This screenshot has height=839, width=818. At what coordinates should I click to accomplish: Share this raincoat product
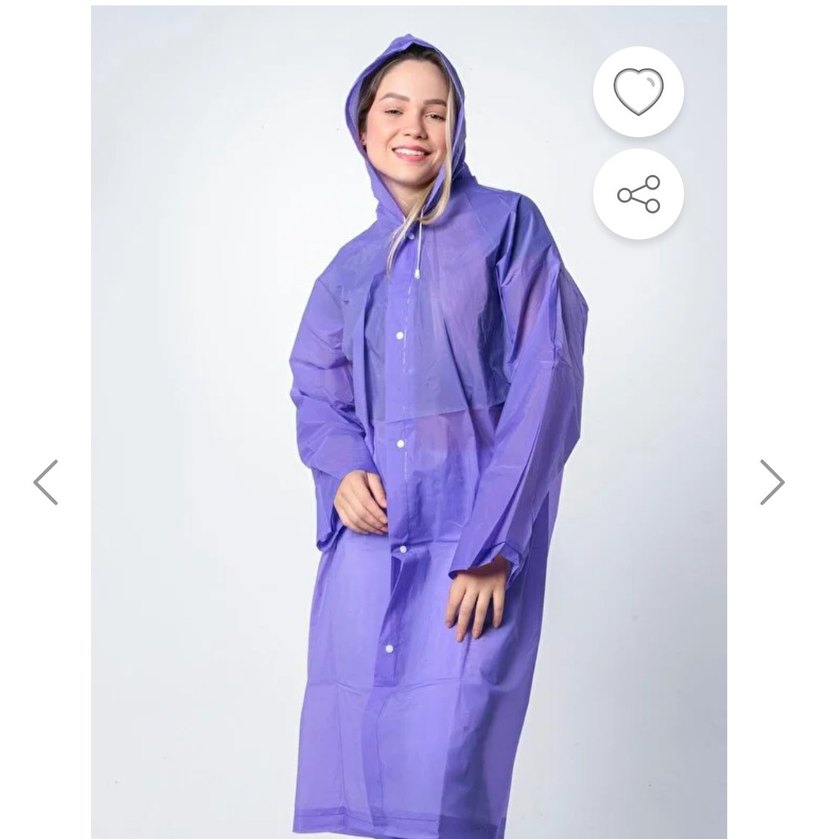click(x=638, y=194)
